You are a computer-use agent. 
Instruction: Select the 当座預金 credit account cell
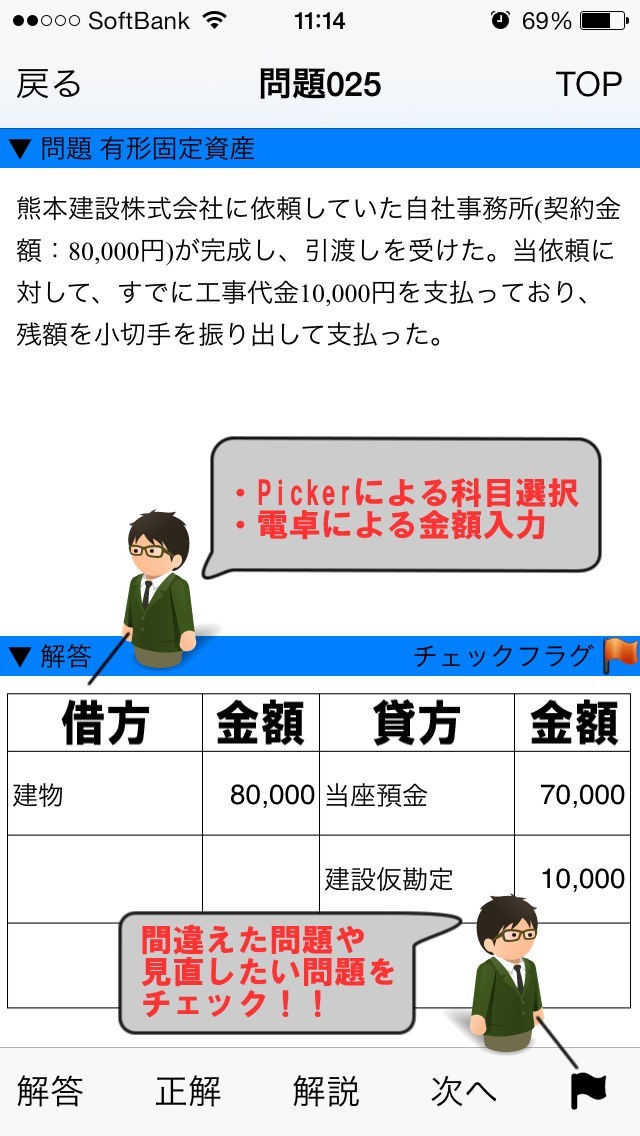pos(417,794)
